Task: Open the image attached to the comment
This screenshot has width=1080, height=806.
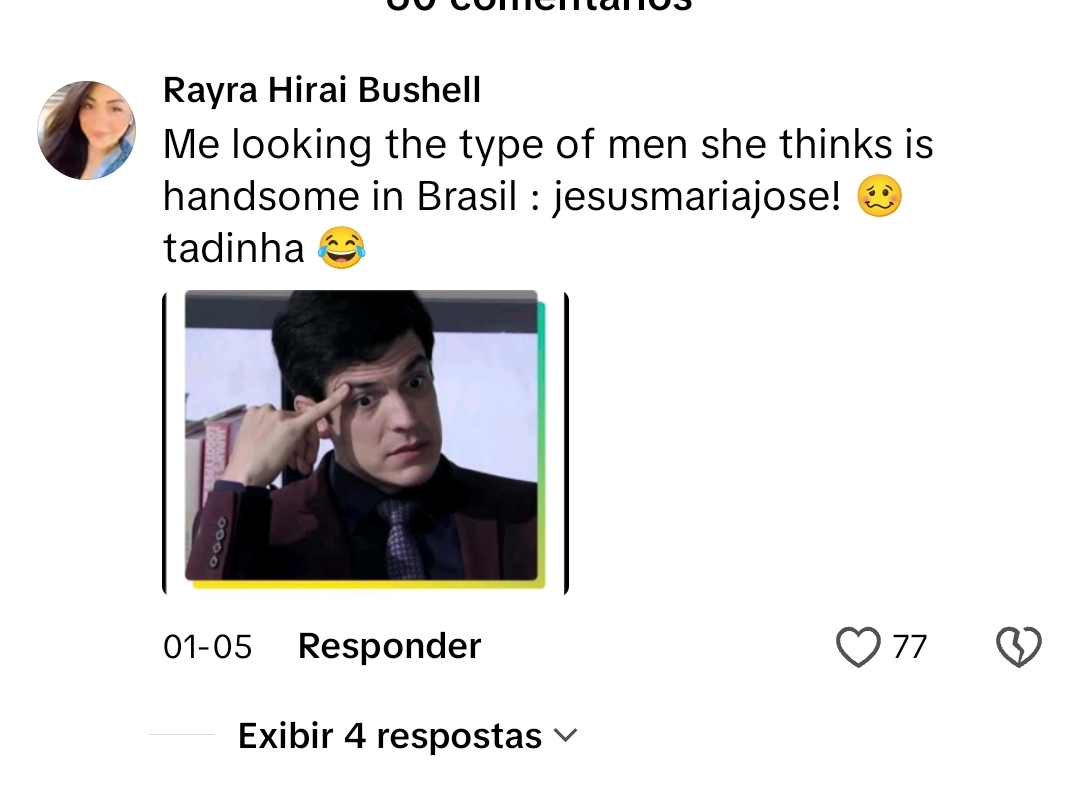Action: [364, 440]
